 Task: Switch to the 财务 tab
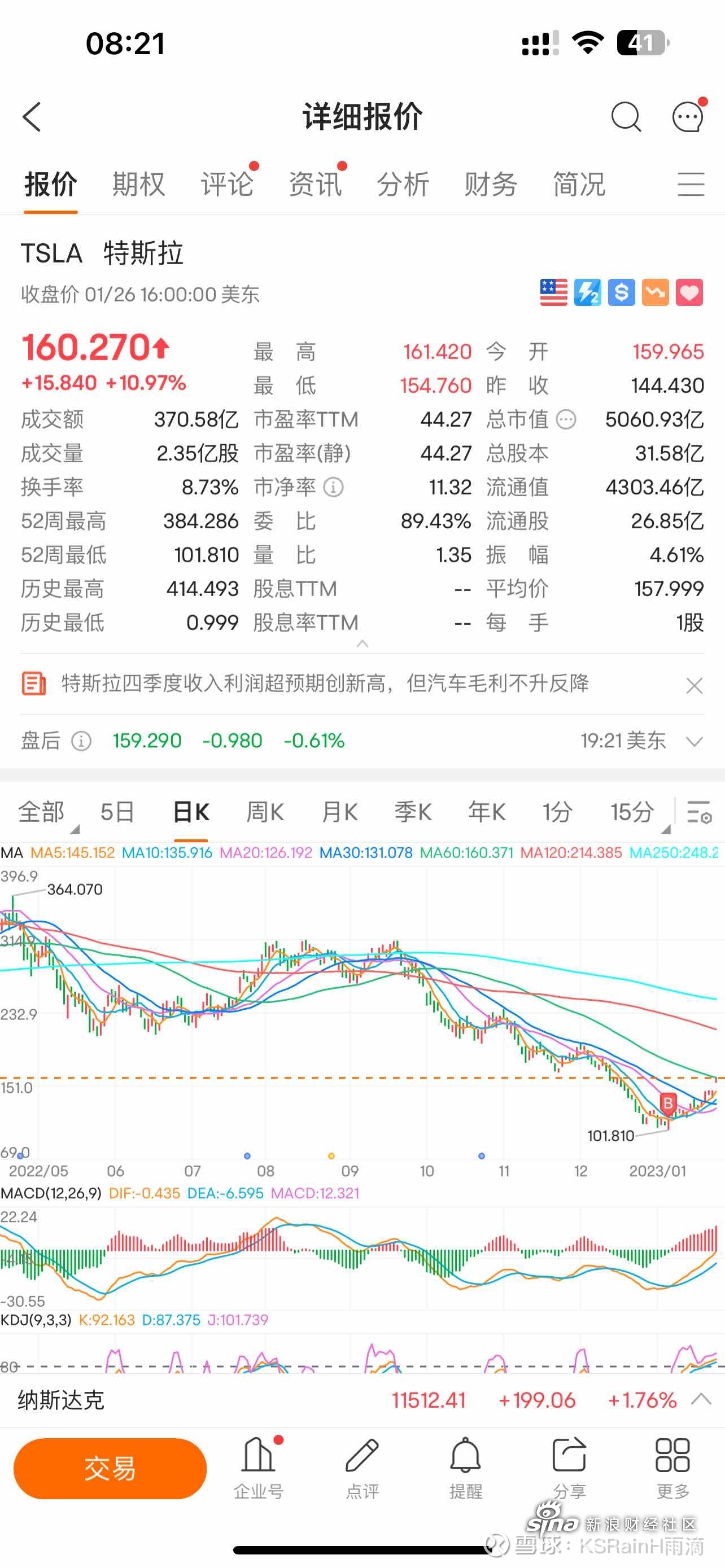click(x=491, y=184)
